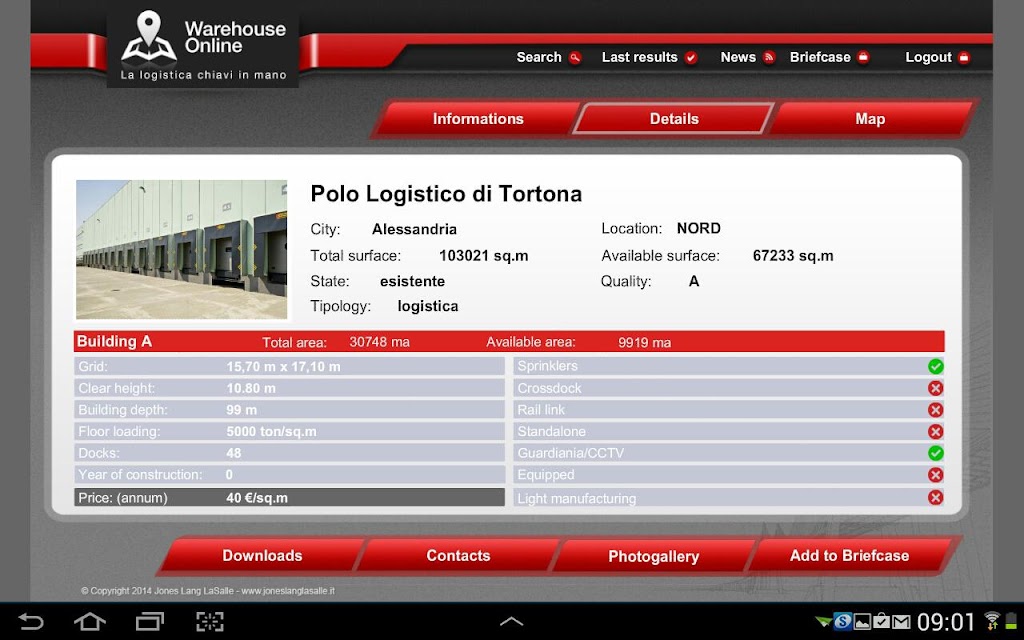Open the Downloads section
The width and height of the screenshot is (1024, 640).
click(x=262, y=556)
